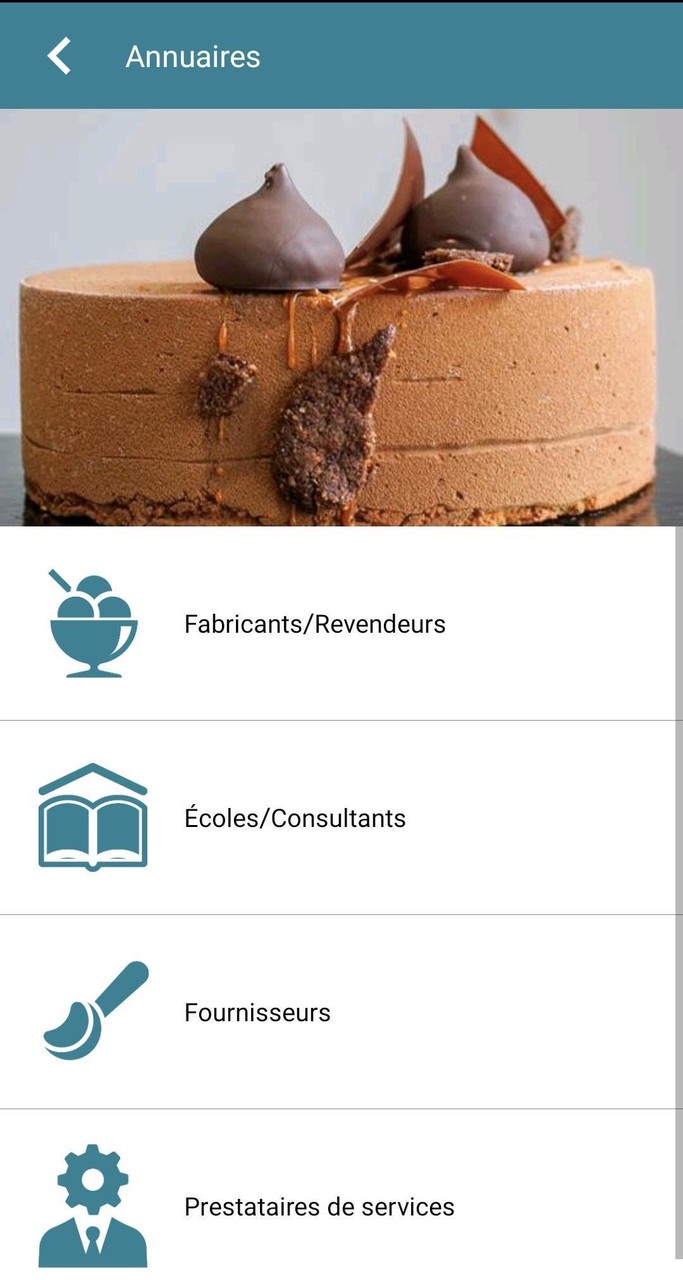
Task: Go back from the Annuaires screen
Action: pyautogui.click(x=59, y=56)
